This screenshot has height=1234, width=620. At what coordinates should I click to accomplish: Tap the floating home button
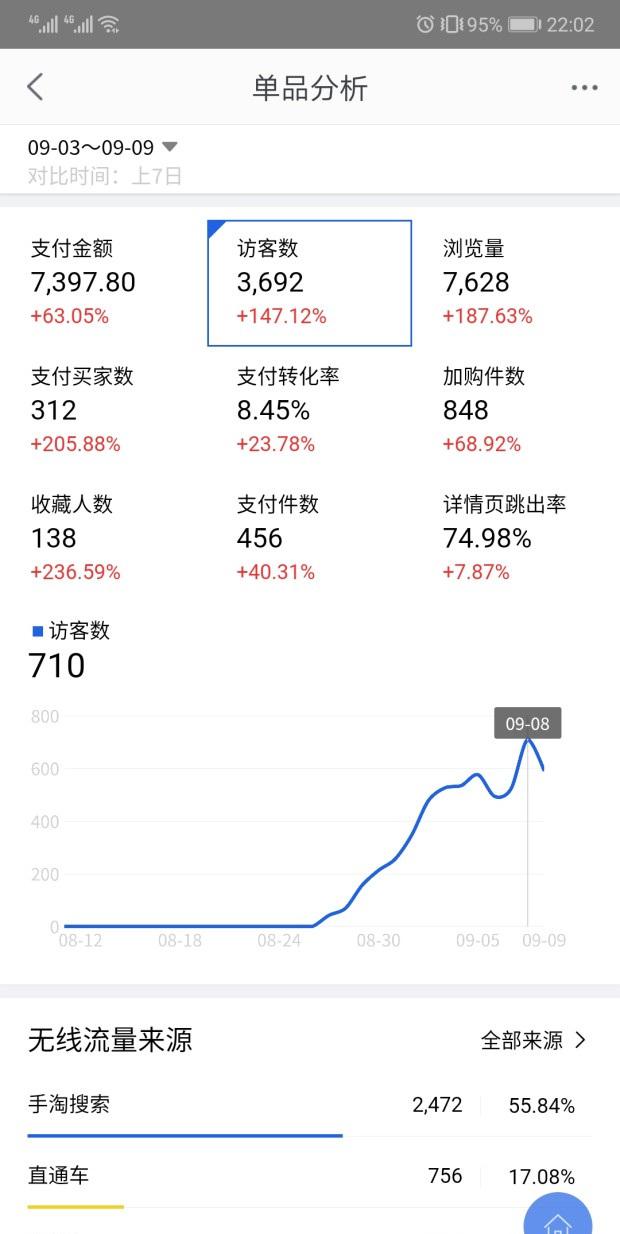click(x=558, y=1215)
